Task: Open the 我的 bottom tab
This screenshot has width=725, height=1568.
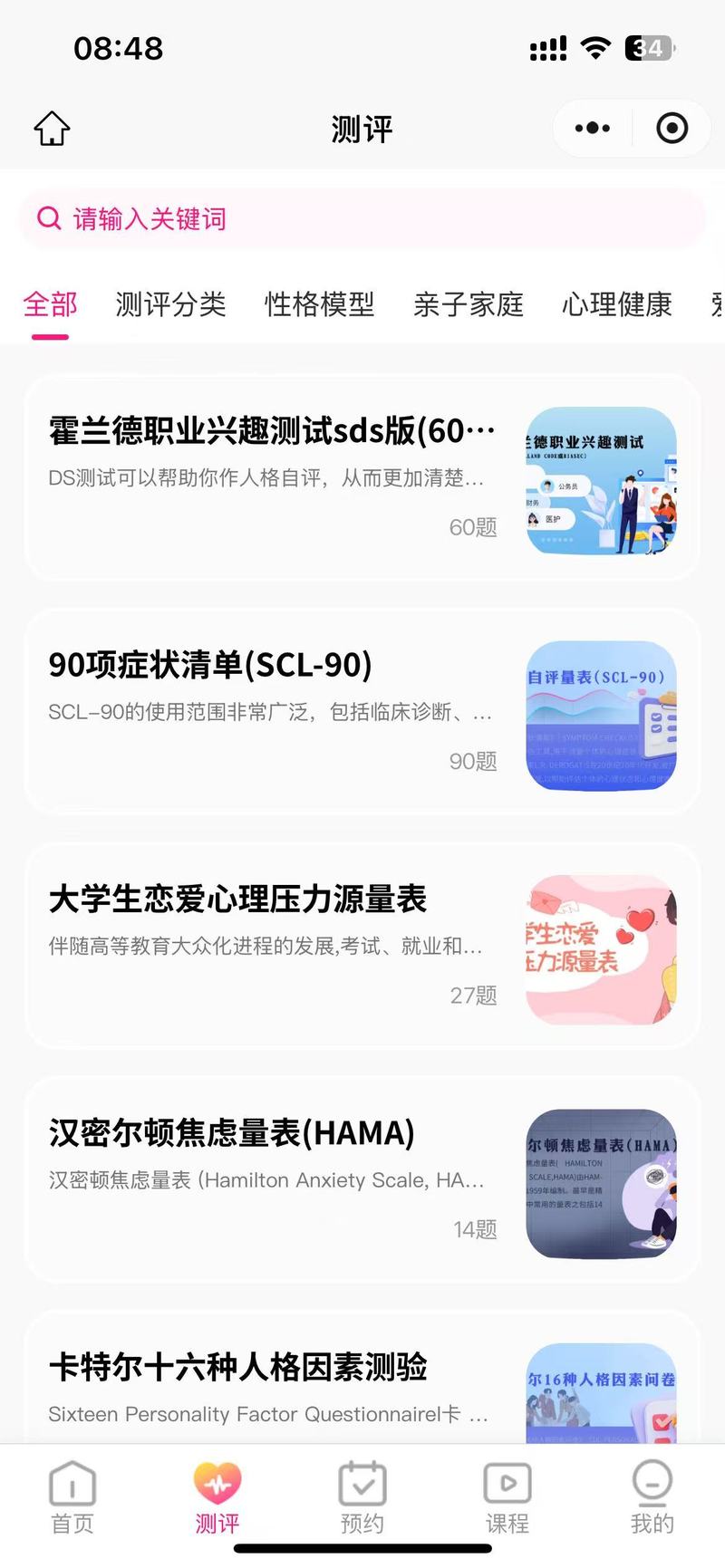Action: tap(652, 1497)
